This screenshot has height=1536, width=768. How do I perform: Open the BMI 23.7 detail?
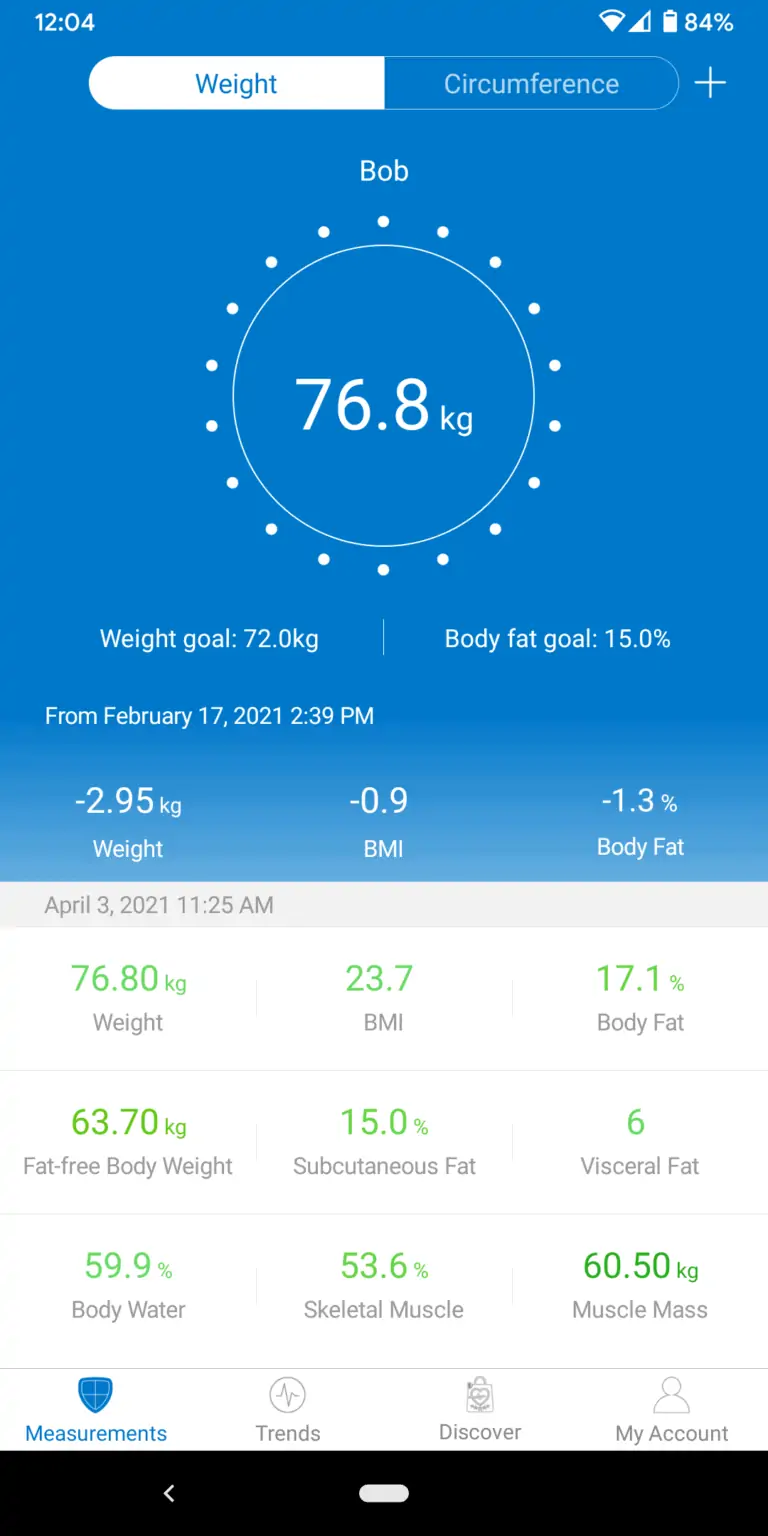pos(384,998)
